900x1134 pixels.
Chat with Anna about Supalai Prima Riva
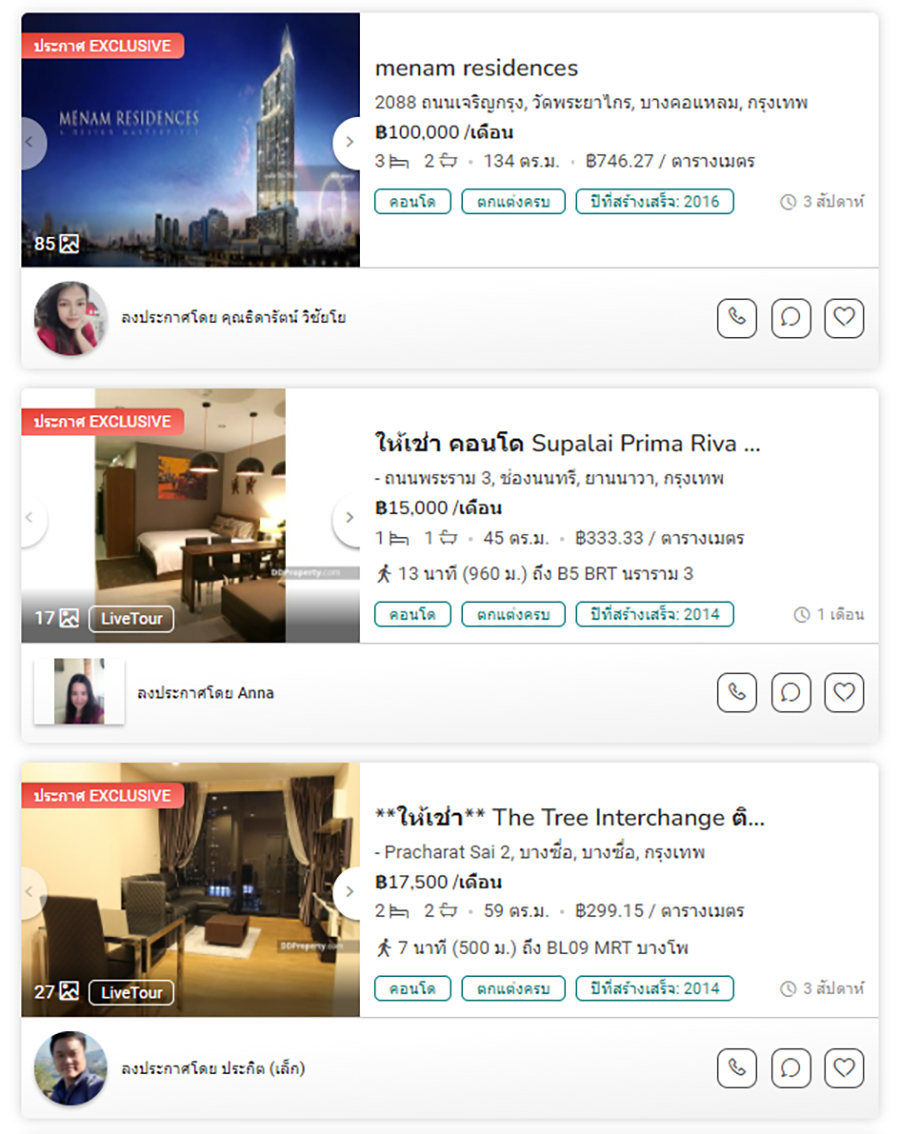click(x=791, y=692)
